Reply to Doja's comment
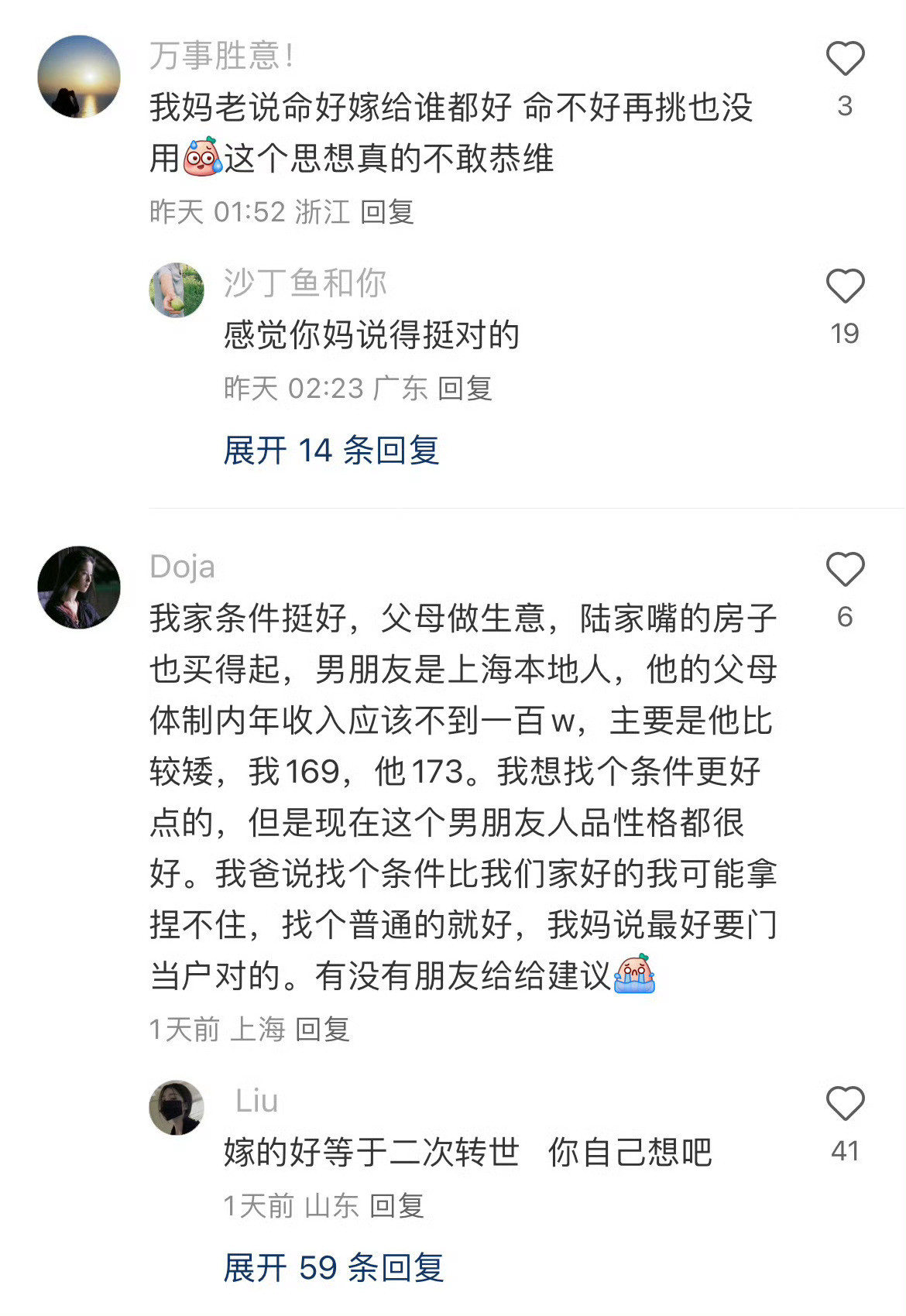The width and height of the screenshot is (906, 1316). (x=323, y=1030)
